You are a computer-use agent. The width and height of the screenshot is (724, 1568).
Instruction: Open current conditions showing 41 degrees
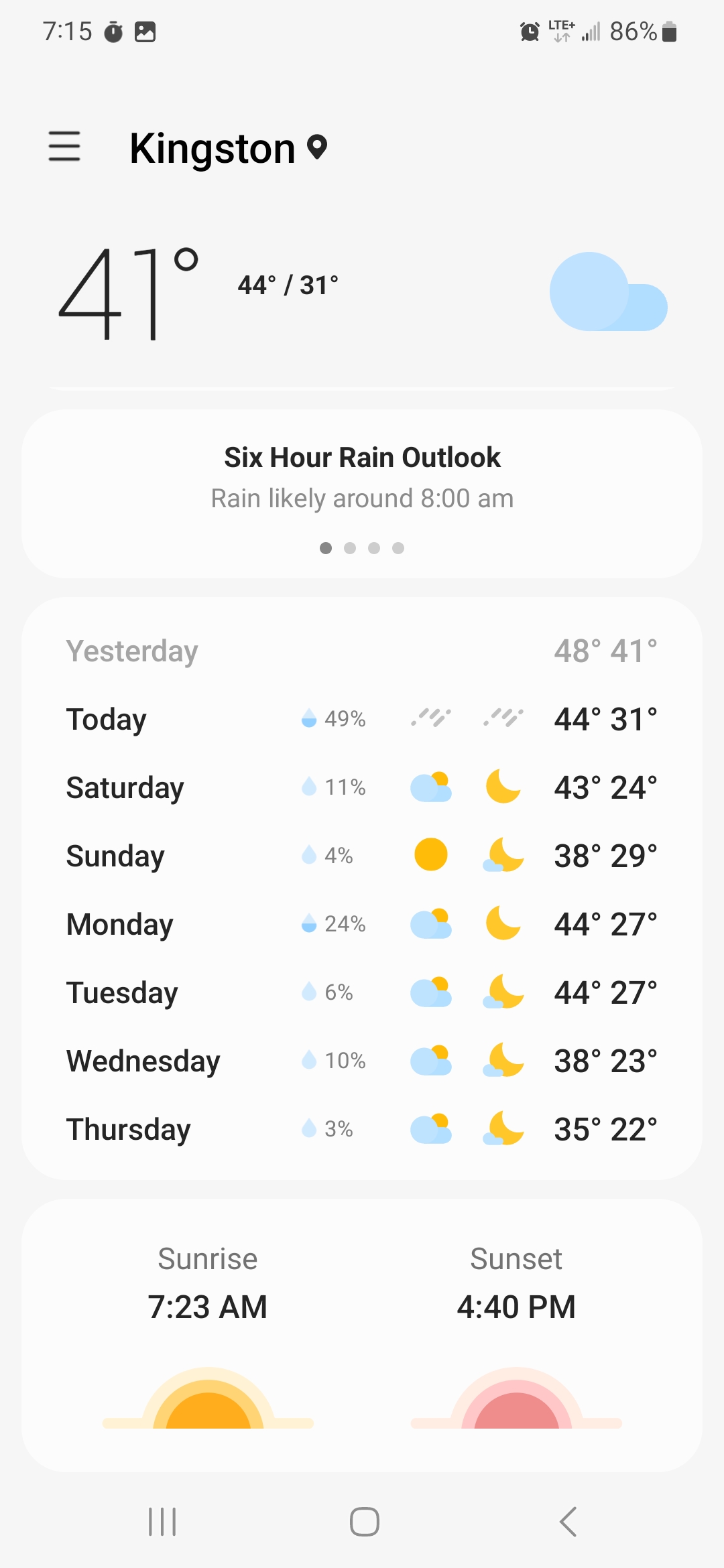pos(129,291)
